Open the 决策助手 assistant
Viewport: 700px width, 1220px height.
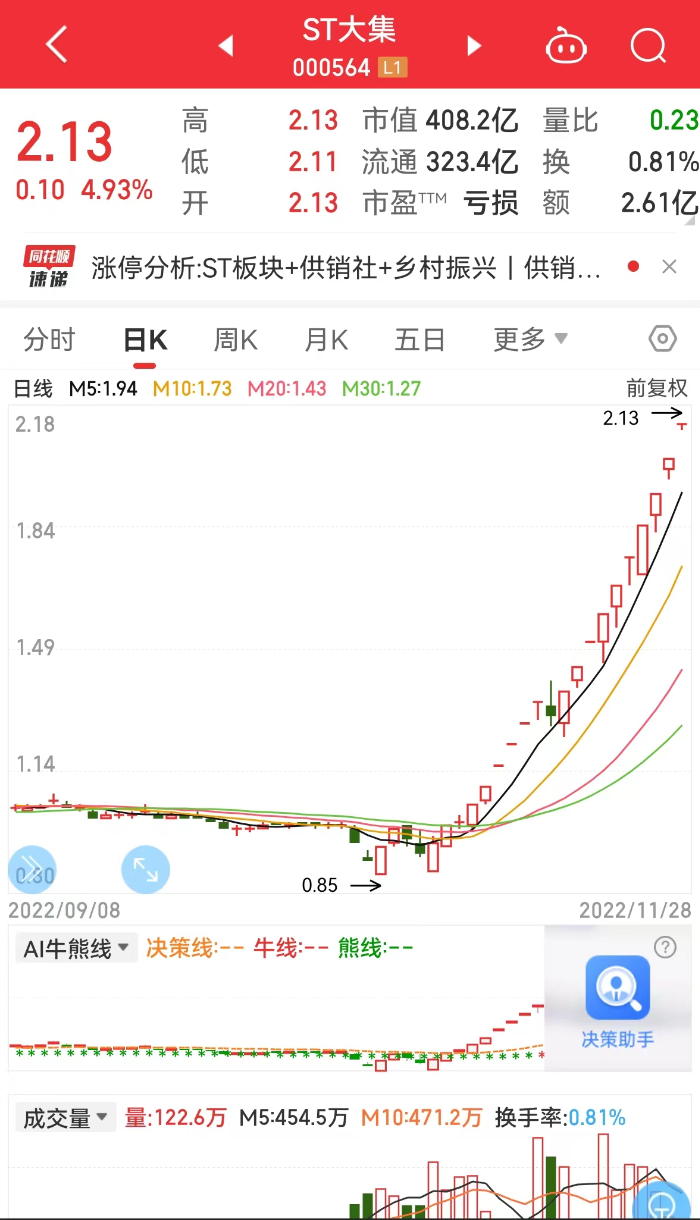pyautogui.click(x=618, y=1002)
